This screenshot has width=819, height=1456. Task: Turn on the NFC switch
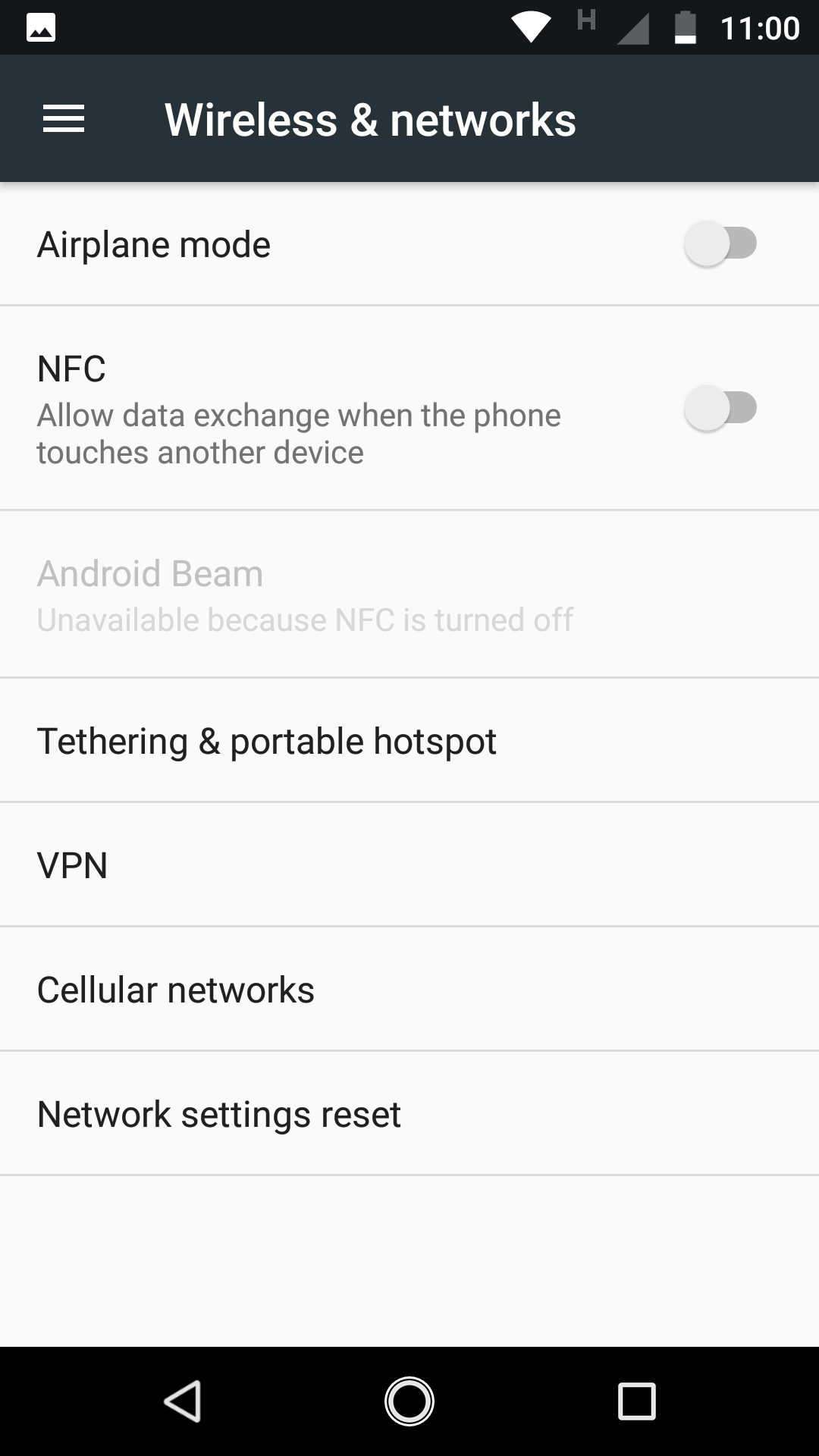click(720, 408)
